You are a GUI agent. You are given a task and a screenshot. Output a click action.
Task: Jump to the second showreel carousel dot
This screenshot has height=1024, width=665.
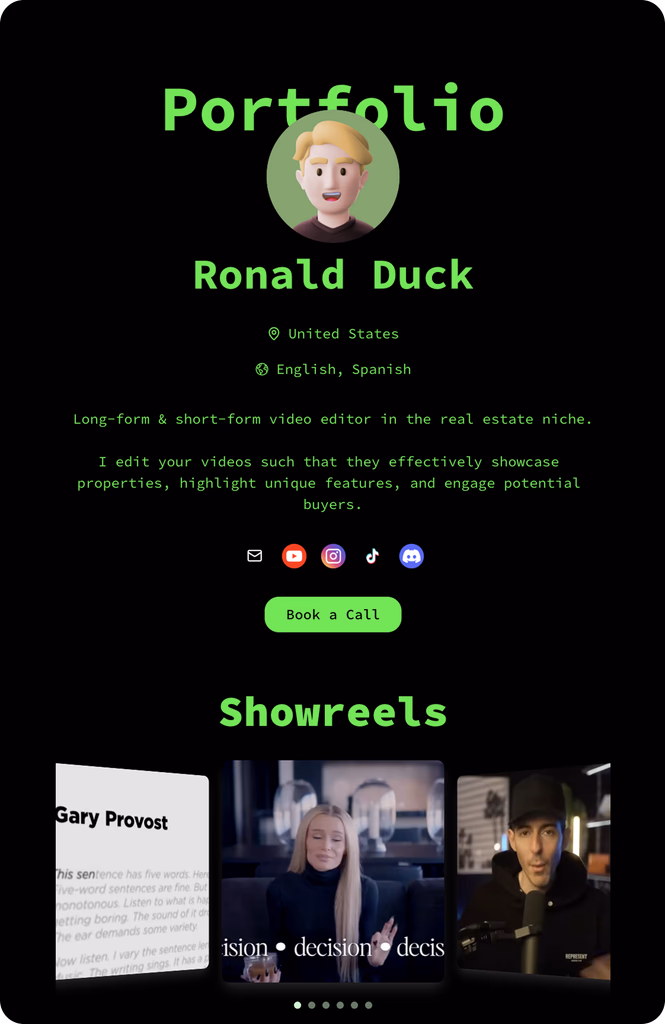click(312, 1005)
